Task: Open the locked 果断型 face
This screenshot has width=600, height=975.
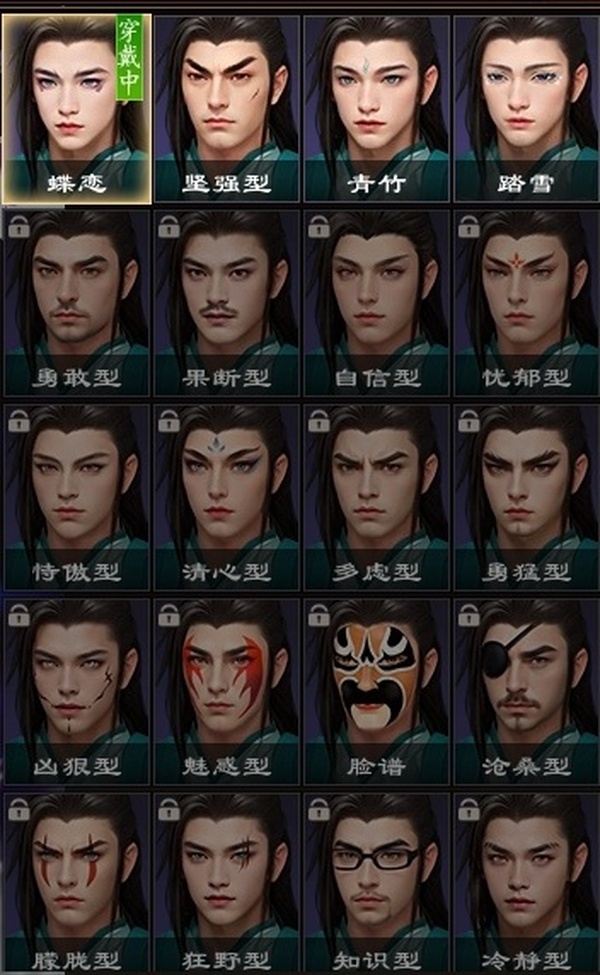Action: (x=226, y=302)
